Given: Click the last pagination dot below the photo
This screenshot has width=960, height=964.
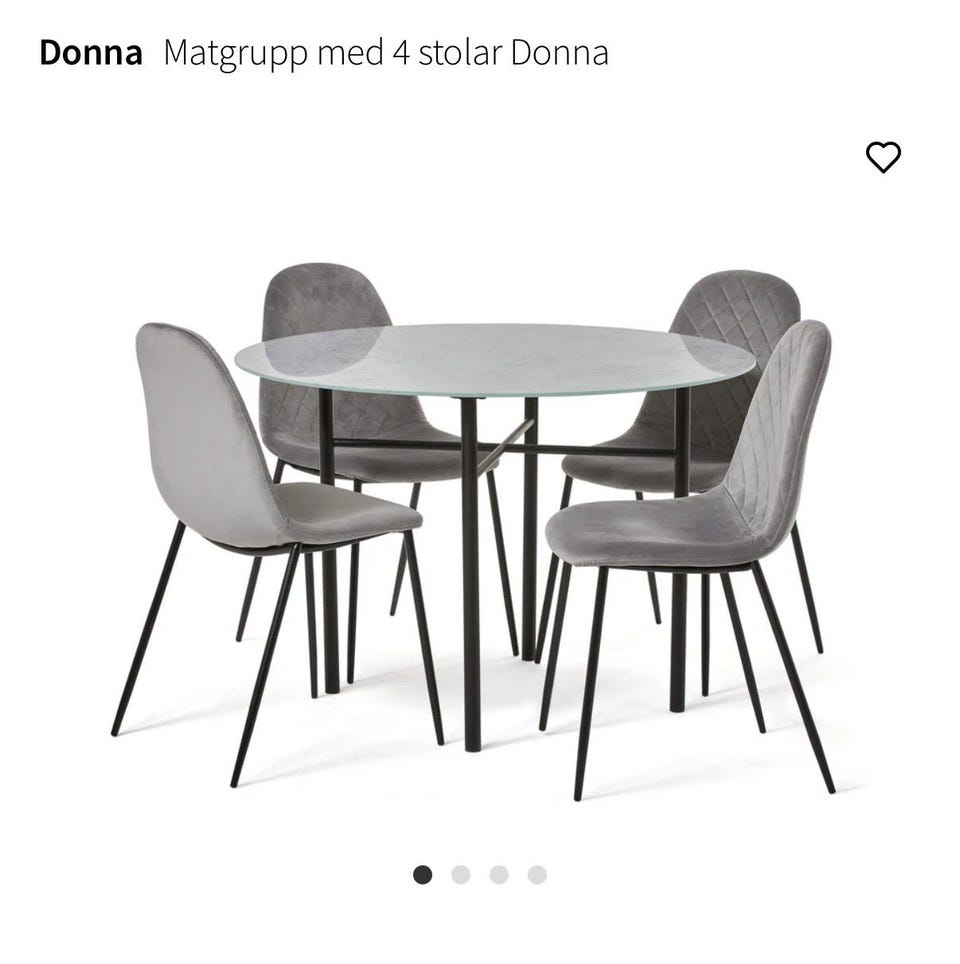Looking at the screenshot, I should pyautogui.click(x=539, y=873).
